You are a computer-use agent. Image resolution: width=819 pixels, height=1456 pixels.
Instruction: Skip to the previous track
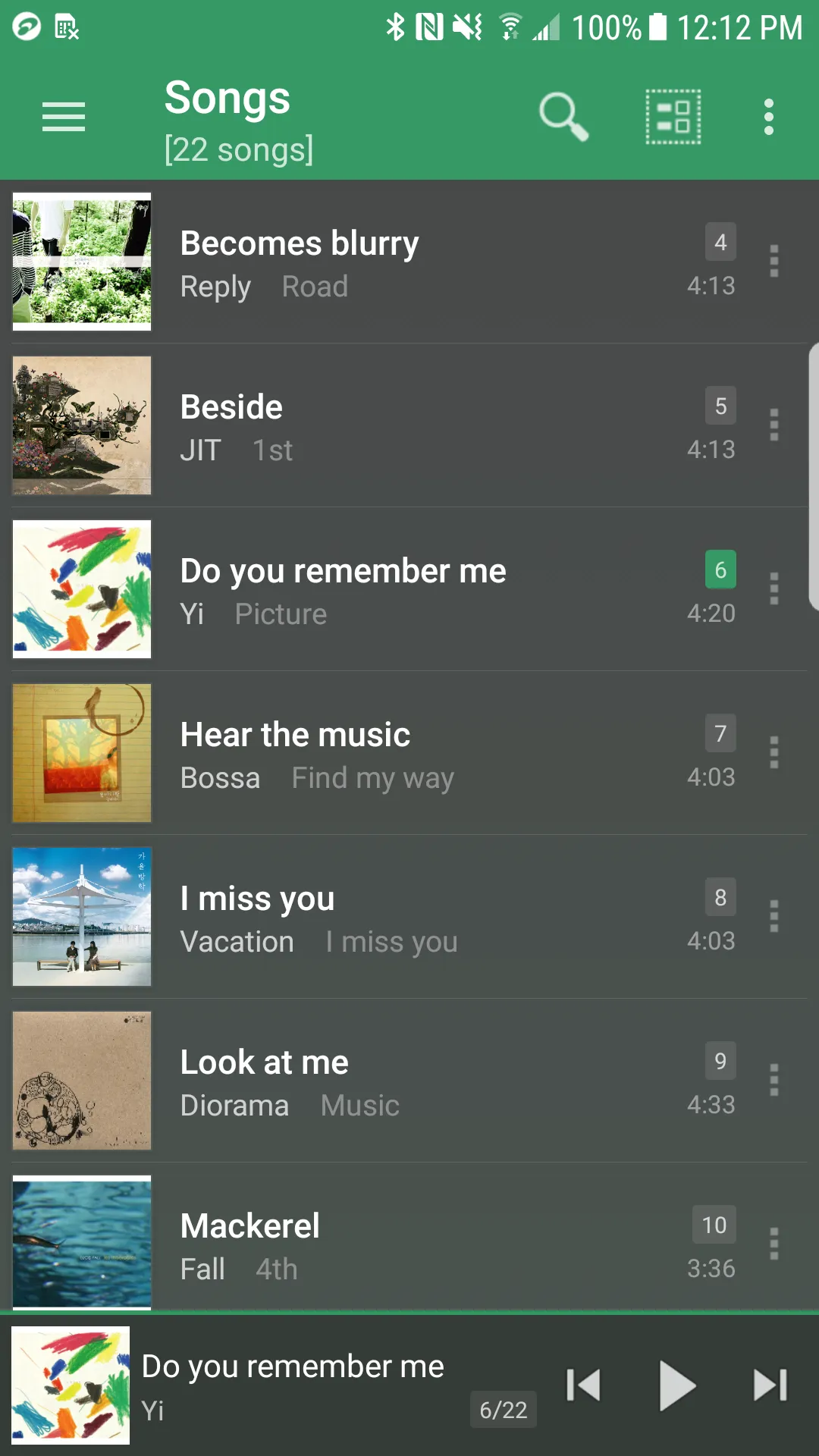click(x=583, y=1385)
